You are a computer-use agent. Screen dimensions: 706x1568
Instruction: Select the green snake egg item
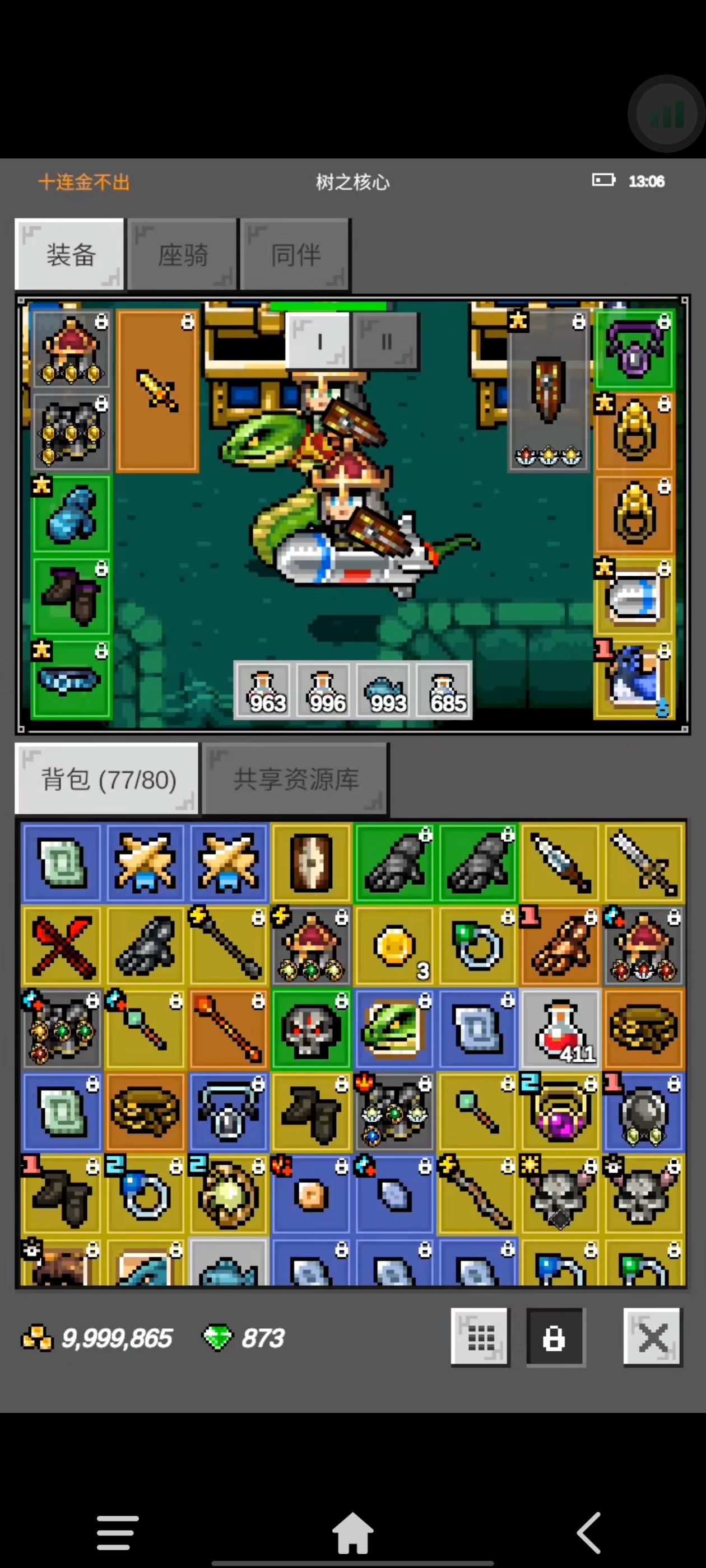click(x=394, y=1029)
